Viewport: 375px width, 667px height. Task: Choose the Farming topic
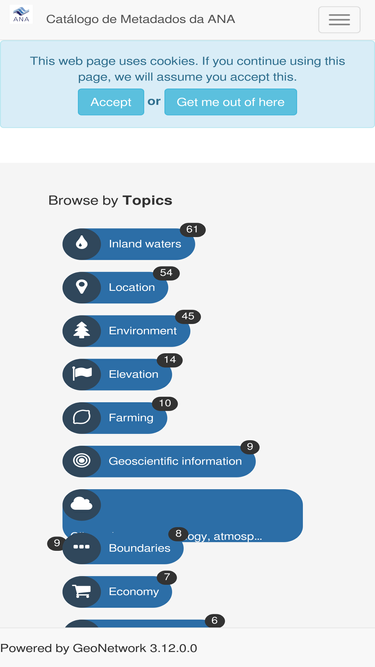(x=115, y=418)
